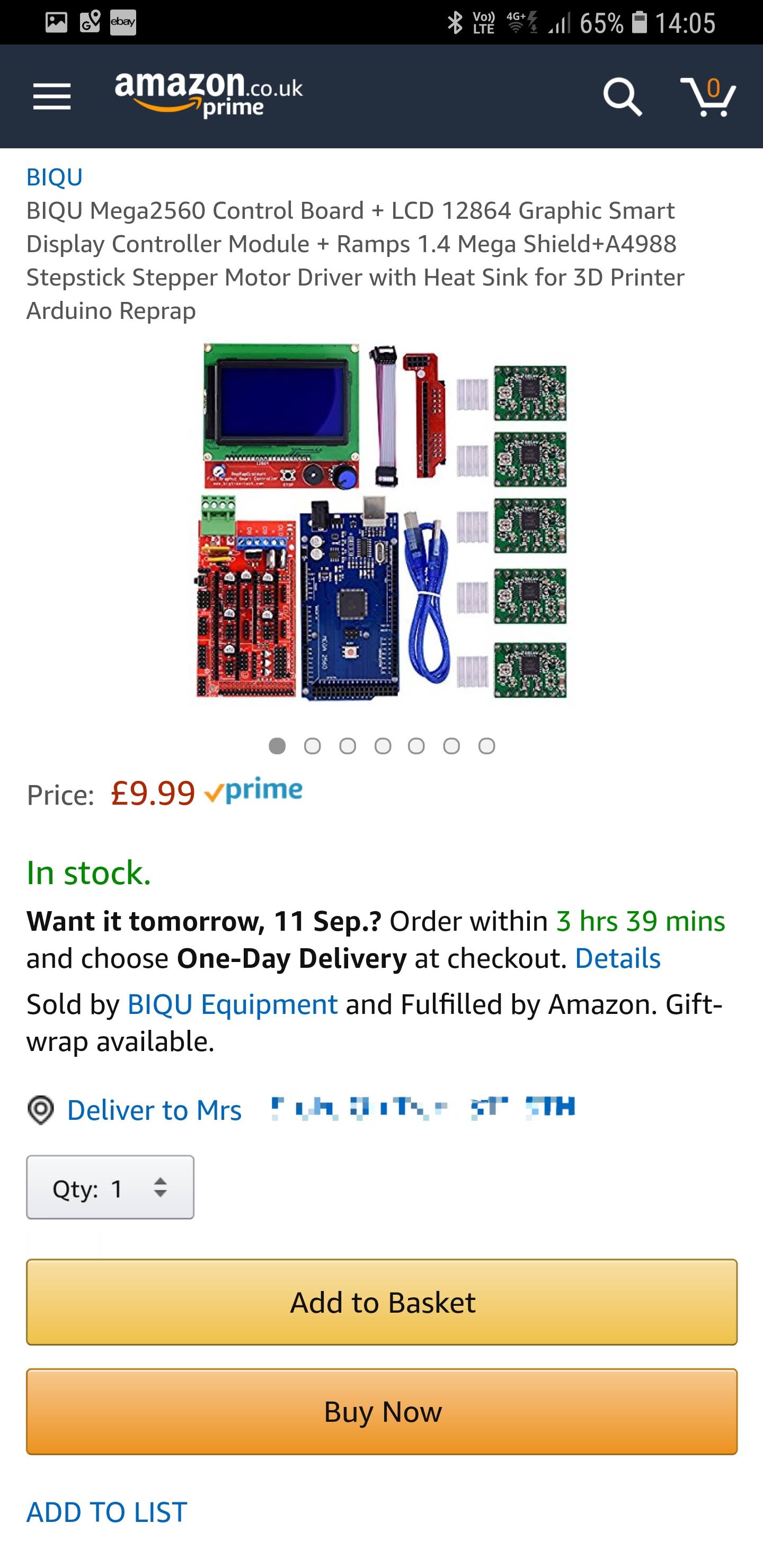Open the BIQU brand link

pyautogui.click(x=54, y=177)
